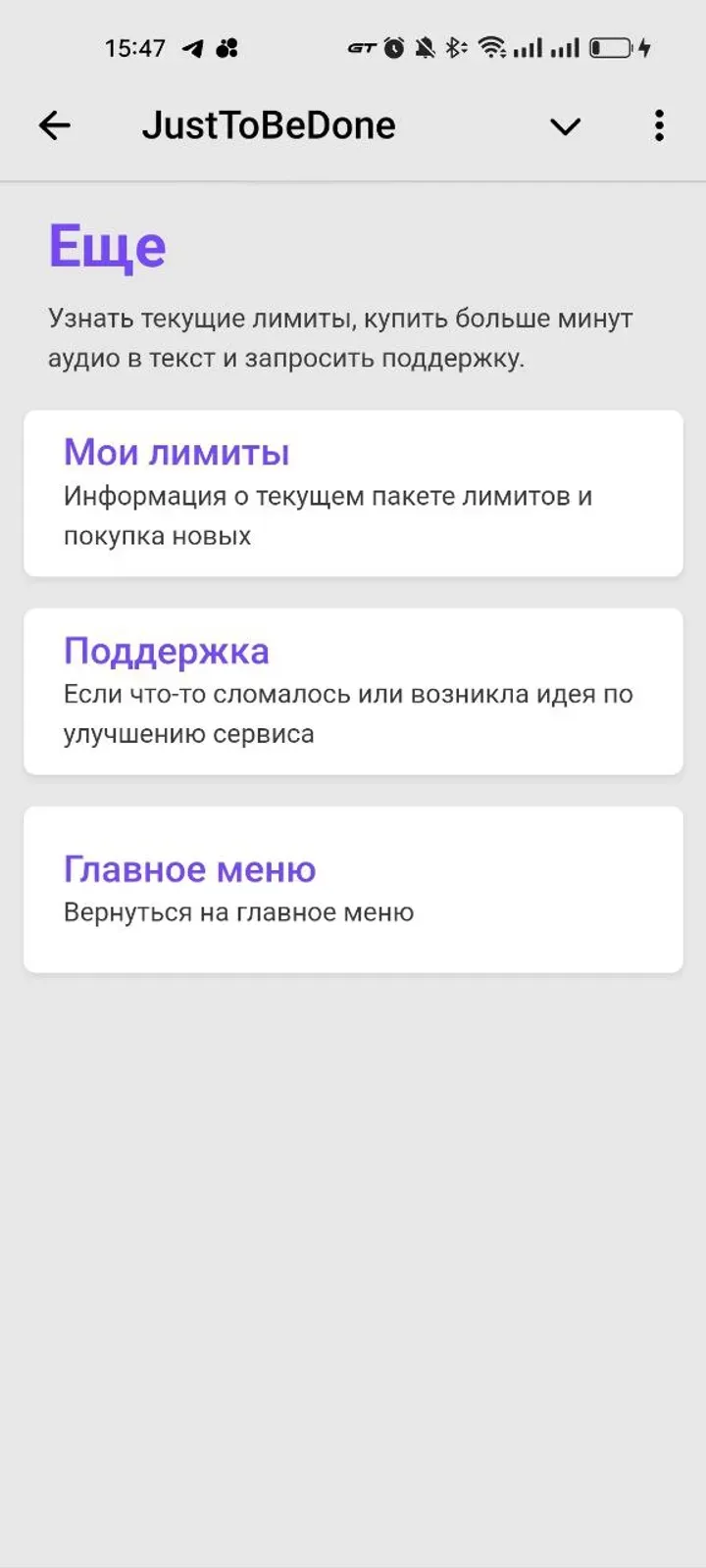706x1568 pixels.
Task: Return via the Главное меню card
Action: click(353, 889)
